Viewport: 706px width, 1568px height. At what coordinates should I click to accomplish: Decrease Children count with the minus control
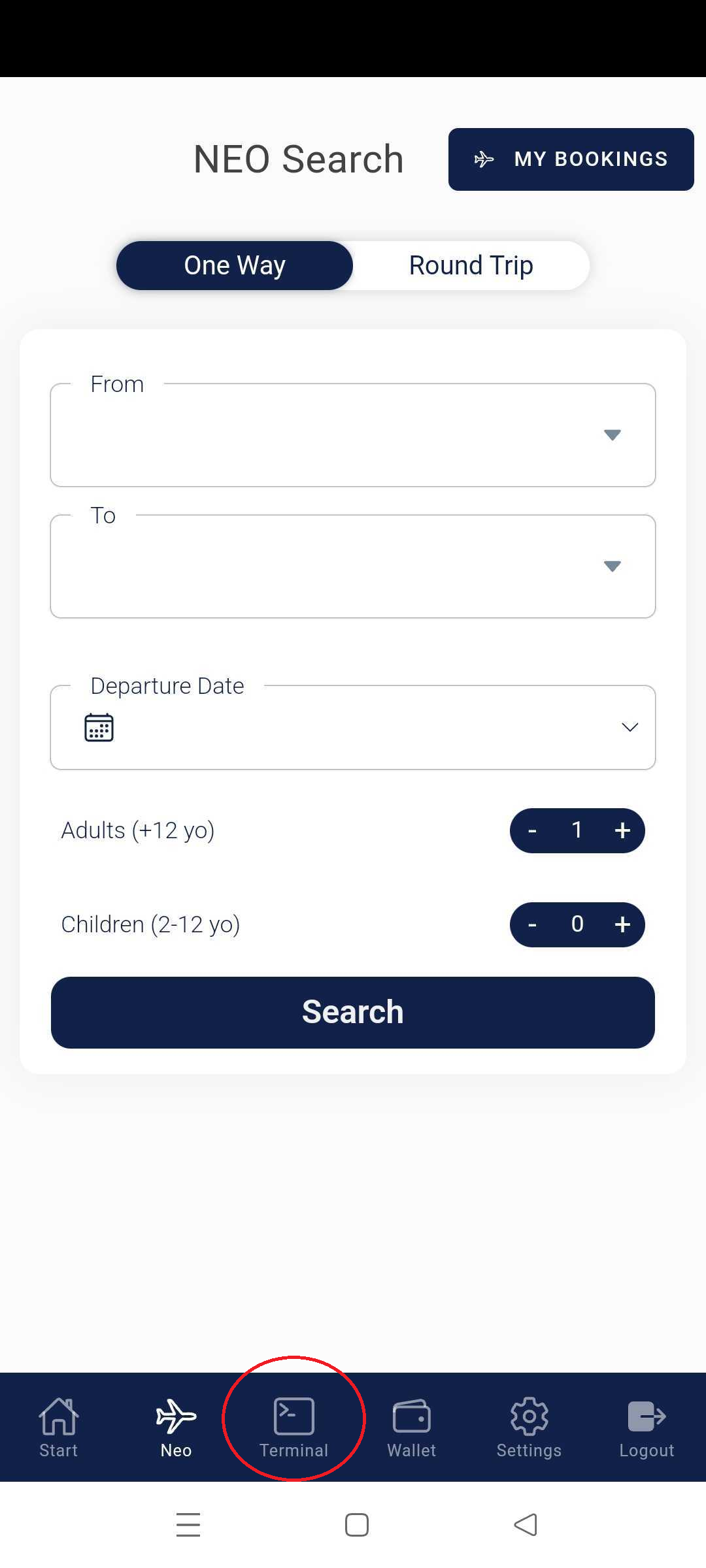(533, 924)
